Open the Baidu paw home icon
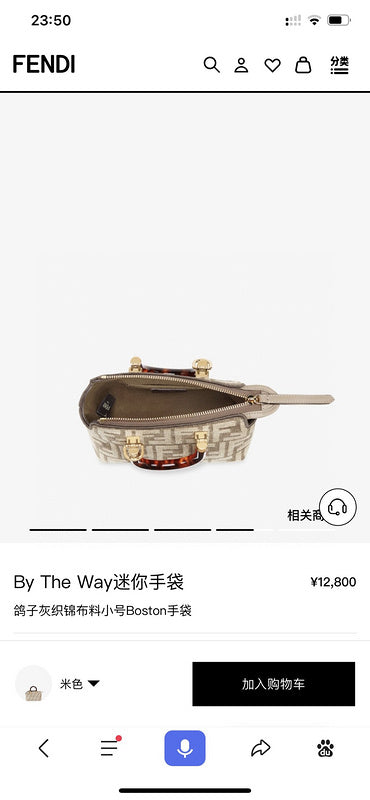Image resolution: width=370 pixels, height=800 pixels. pos(325,748)
